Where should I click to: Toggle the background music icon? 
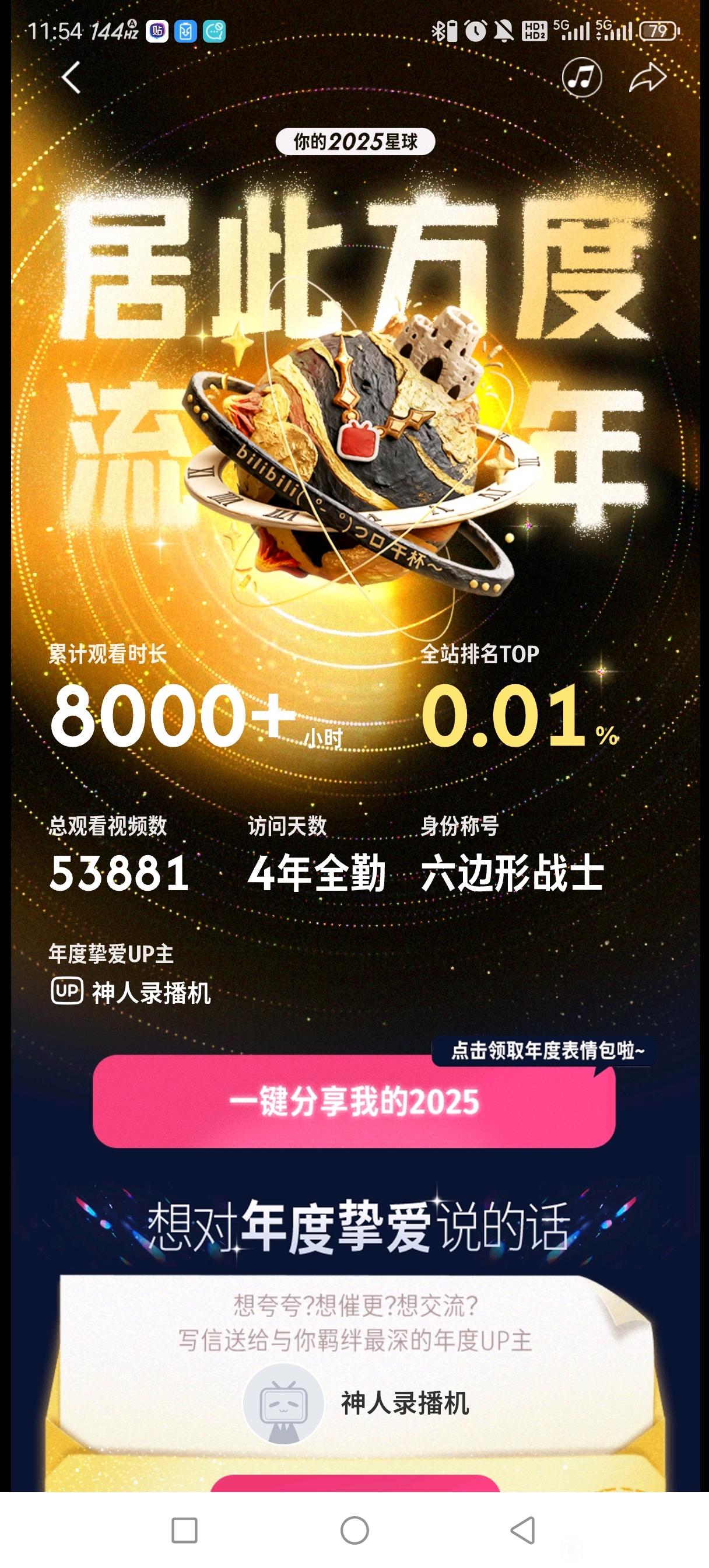tap(581, 78)
